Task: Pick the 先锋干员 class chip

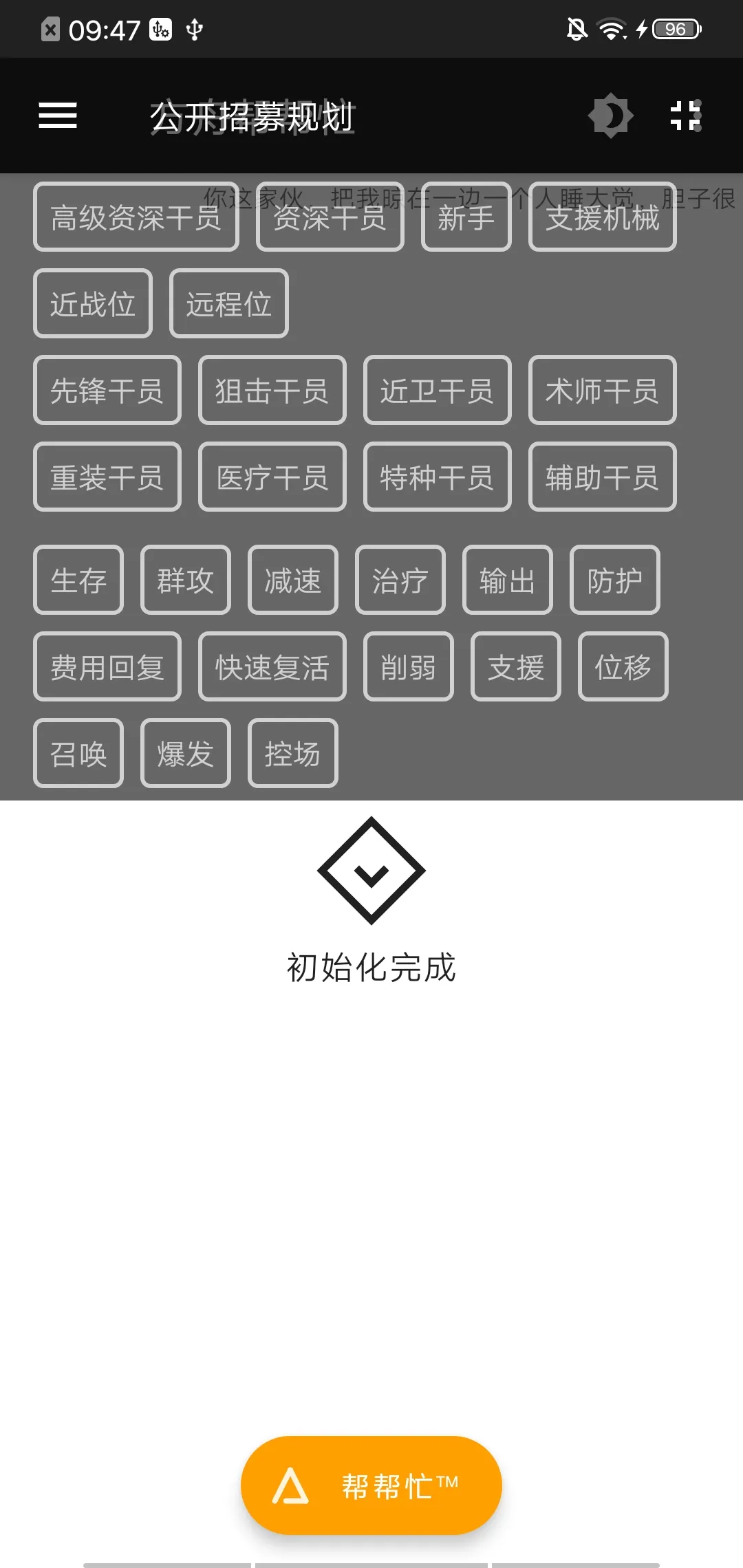Action: point(107,391)
